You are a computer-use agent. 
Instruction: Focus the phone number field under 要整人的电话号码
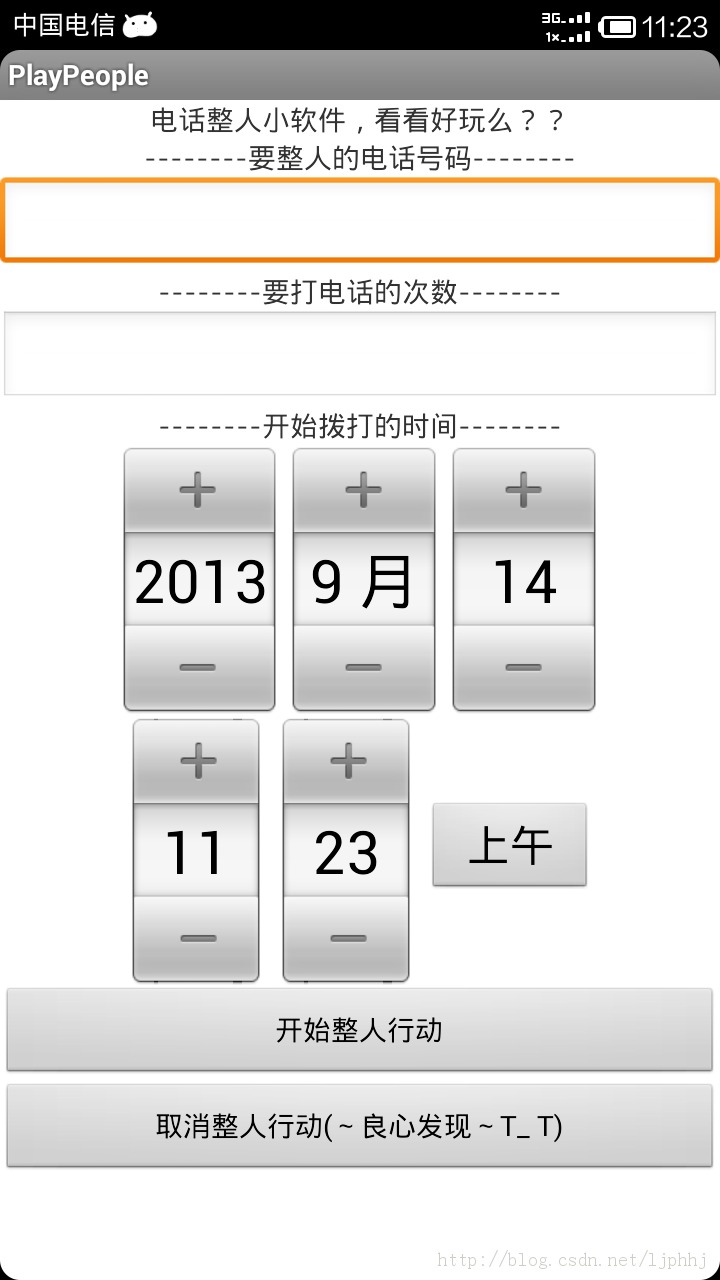[x=360, y=220]
